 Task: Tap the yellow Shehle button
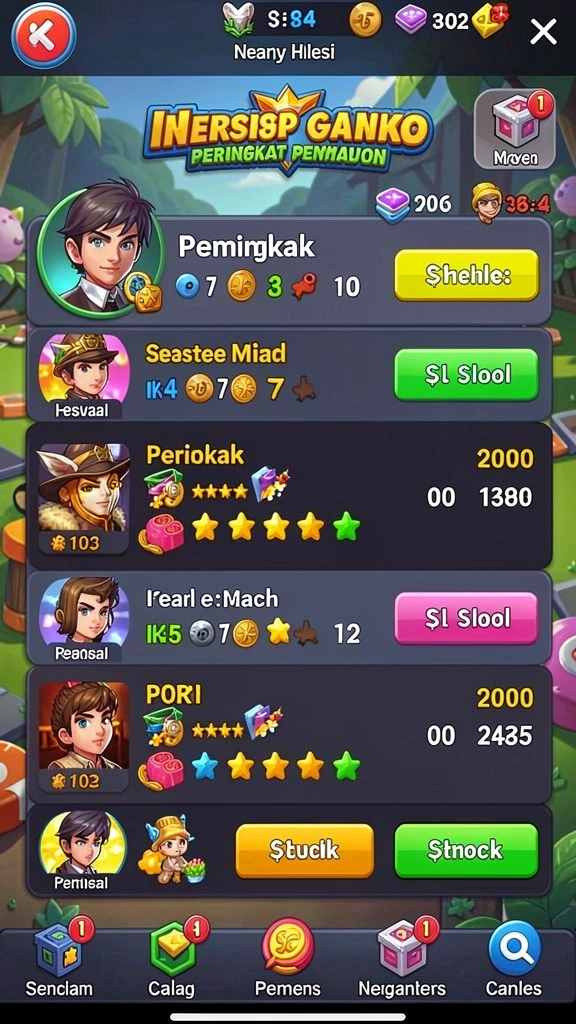(x=467, y=275)
